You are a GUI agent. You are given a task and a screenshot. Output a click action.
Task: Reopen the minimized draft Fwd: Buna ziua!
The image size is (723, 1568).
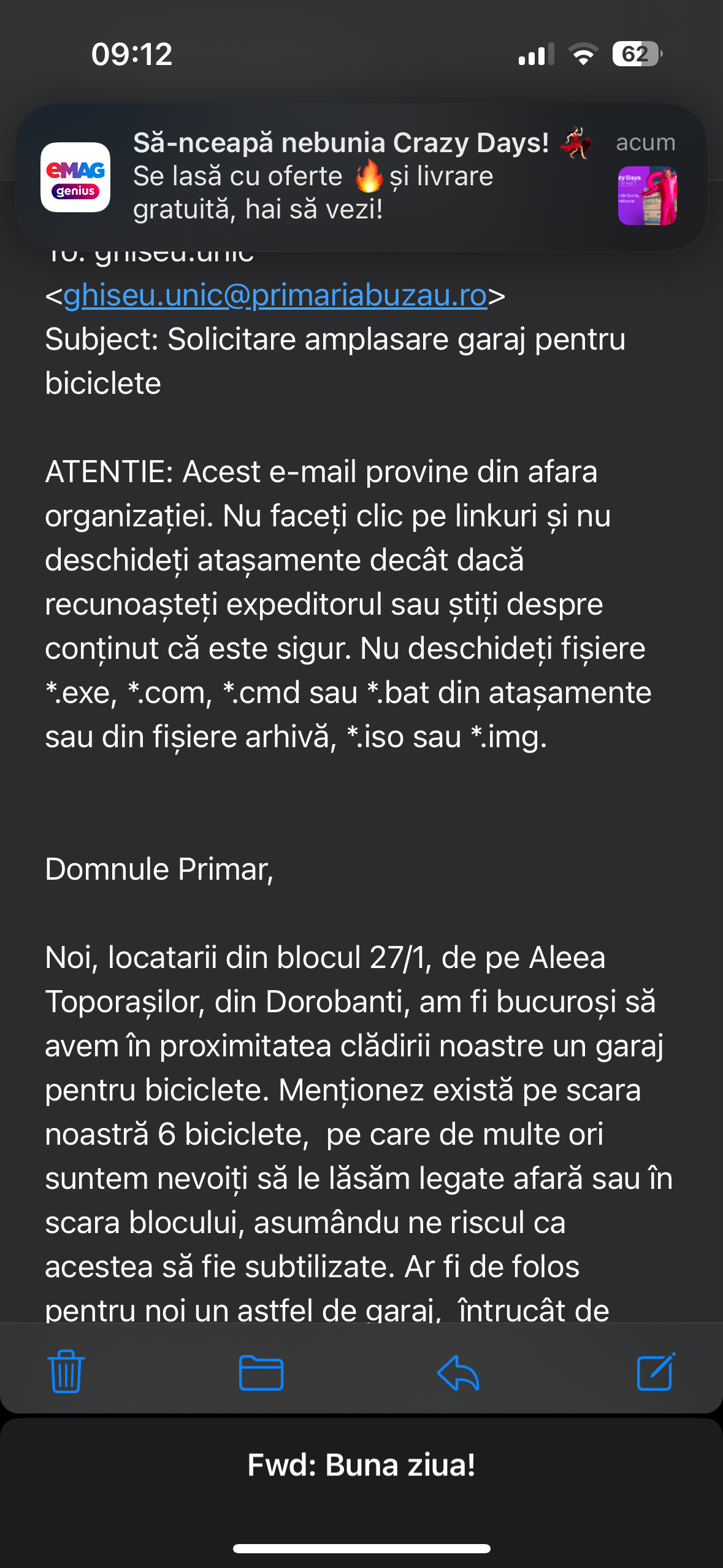[x=361, y=1465]
